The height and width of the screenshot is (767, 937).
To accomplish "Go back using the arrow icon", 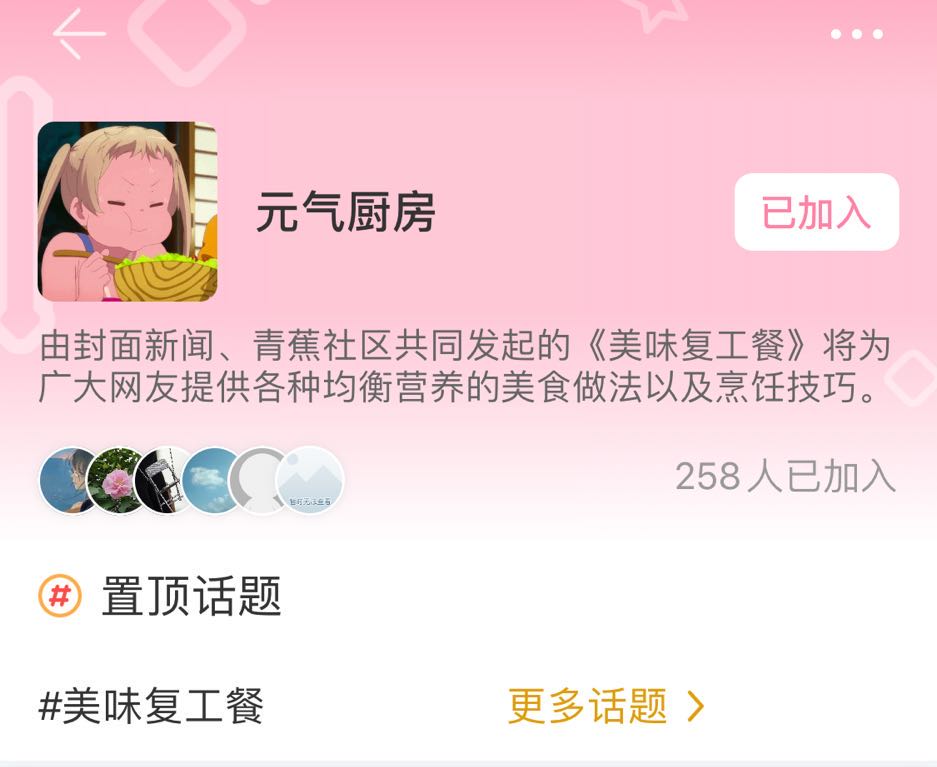I will pos(79,34).
